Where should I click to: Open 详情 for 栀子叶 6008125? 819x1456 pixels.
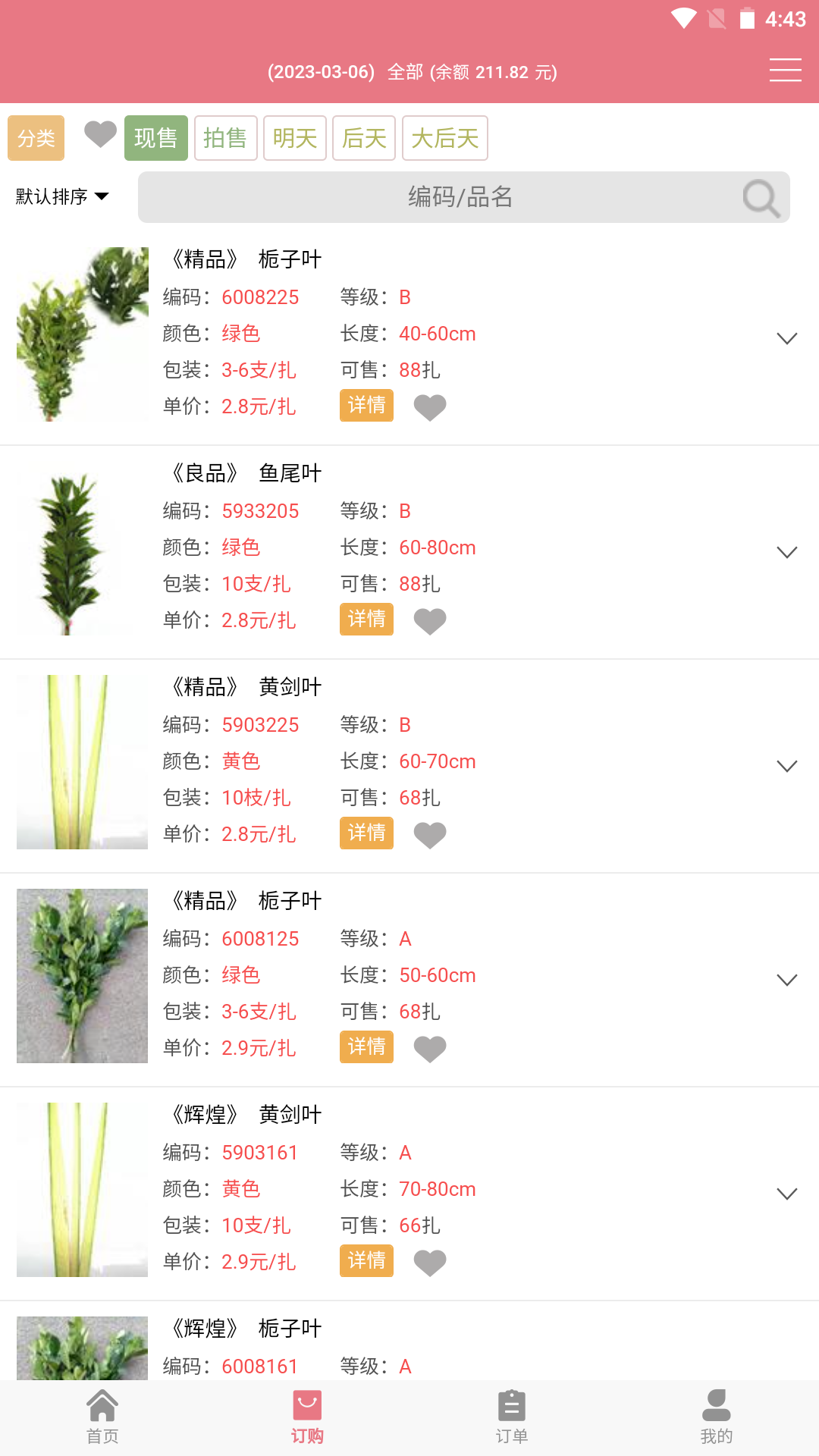click(x=366, y=1047)
